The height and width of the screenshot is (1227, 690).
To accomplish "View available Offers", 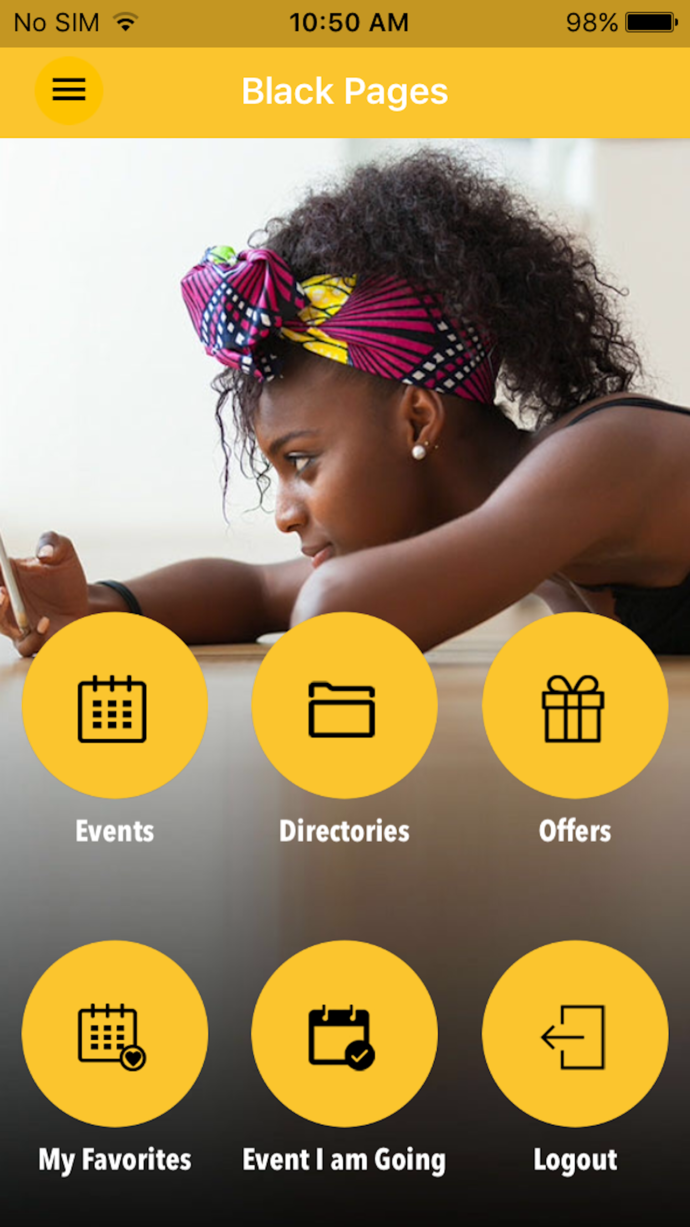I will (x=575, y=705).
